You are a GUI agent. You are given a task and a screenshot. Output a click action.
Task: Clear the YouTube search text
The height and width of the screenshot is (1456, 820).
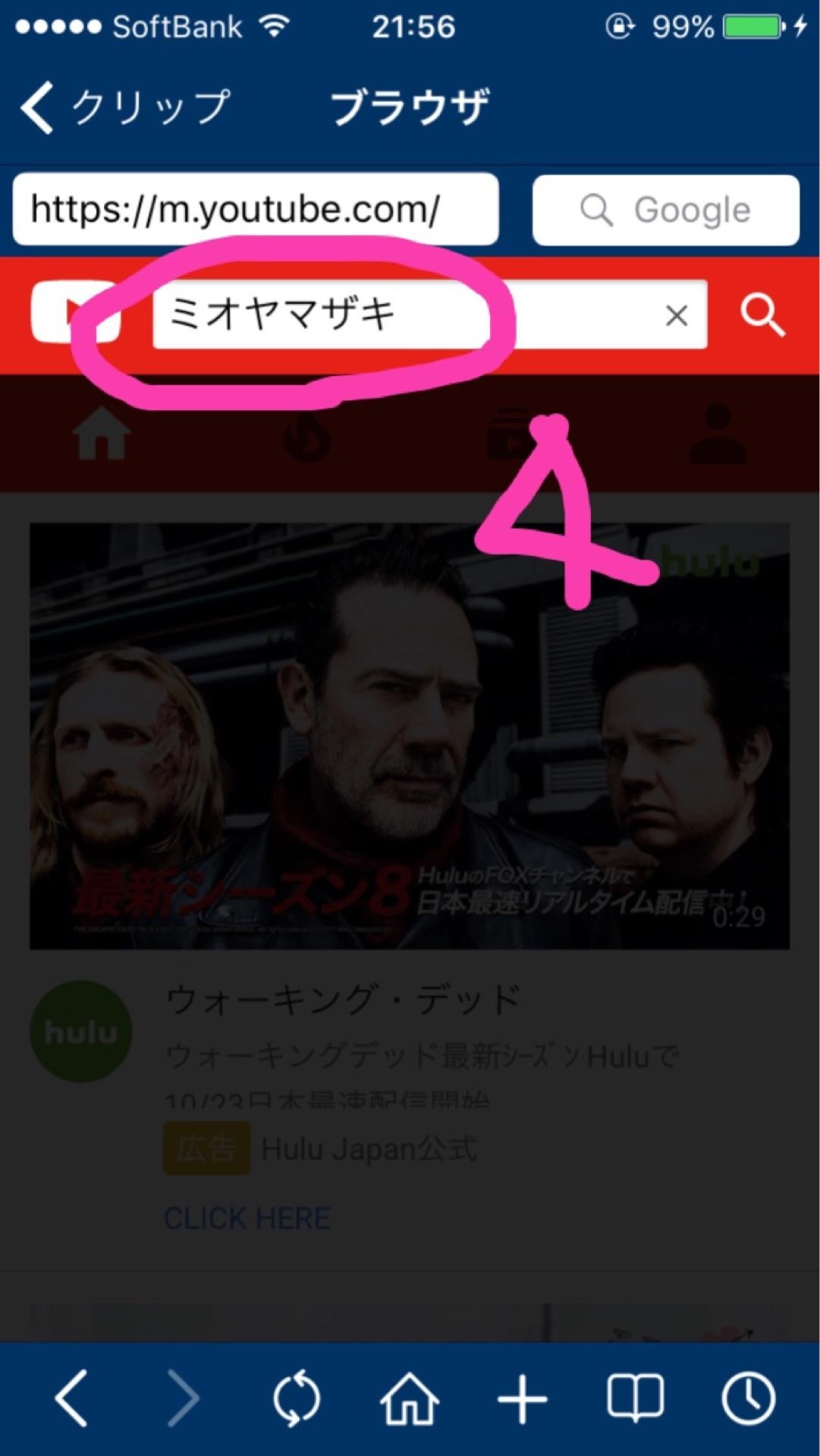[x=676, y=315]
